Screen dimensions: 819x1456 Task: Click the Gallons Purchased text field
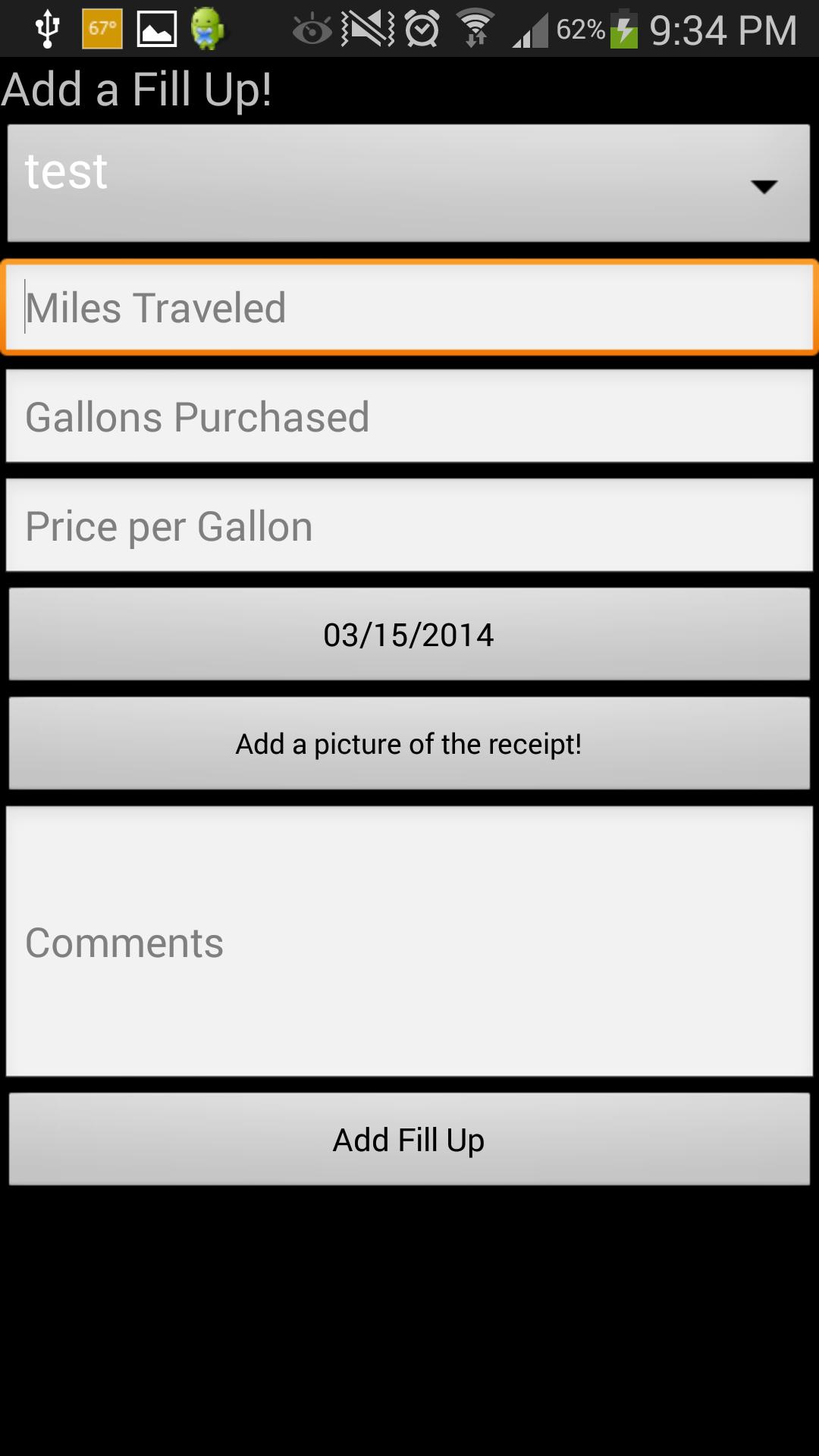click(409, 416)
